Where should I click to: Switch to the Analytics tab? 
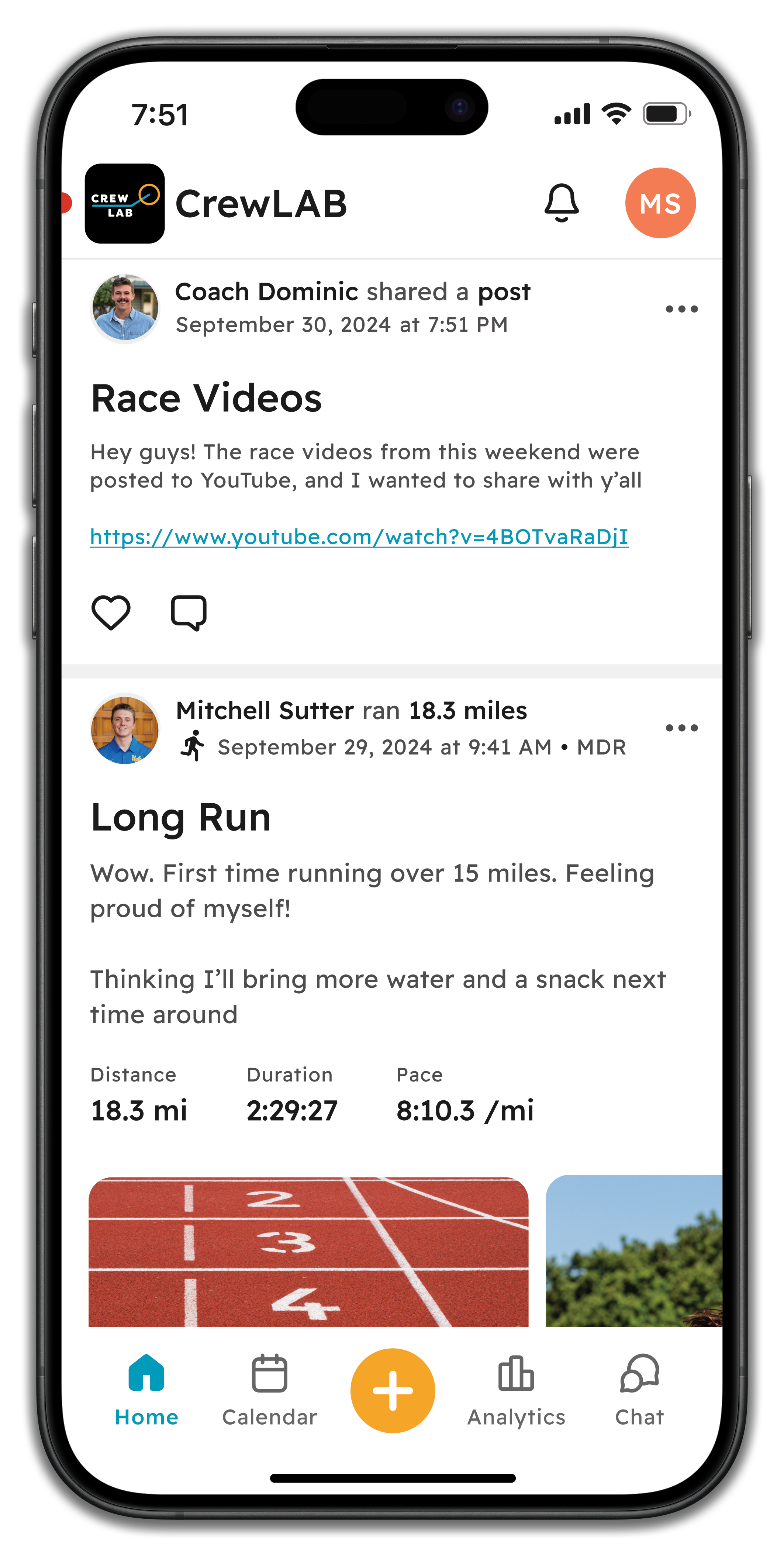pyautogui.click(x=516, y=1389)
